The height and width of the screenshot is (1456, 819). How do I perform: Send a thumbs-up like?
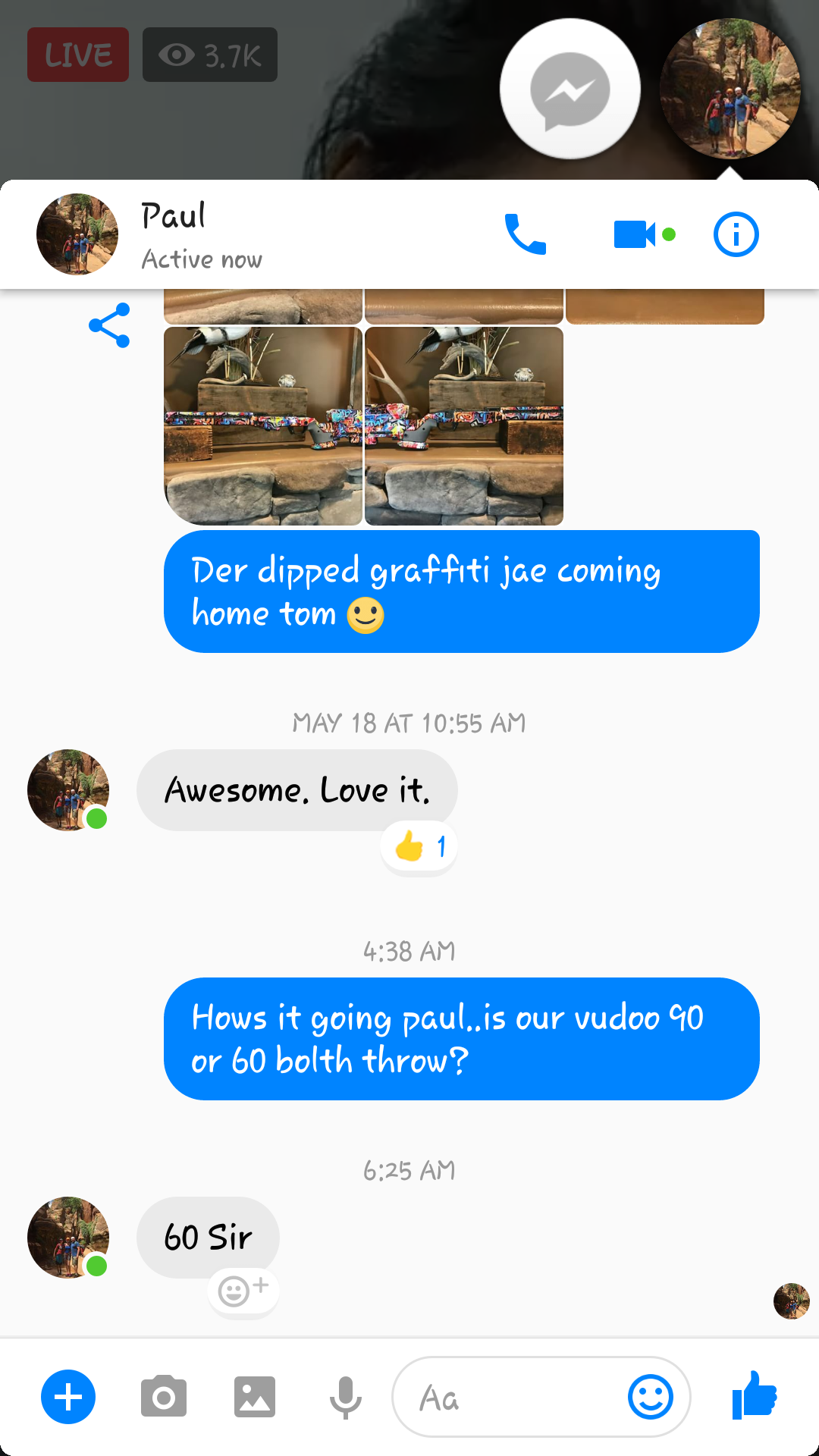tap(755, 1395)
